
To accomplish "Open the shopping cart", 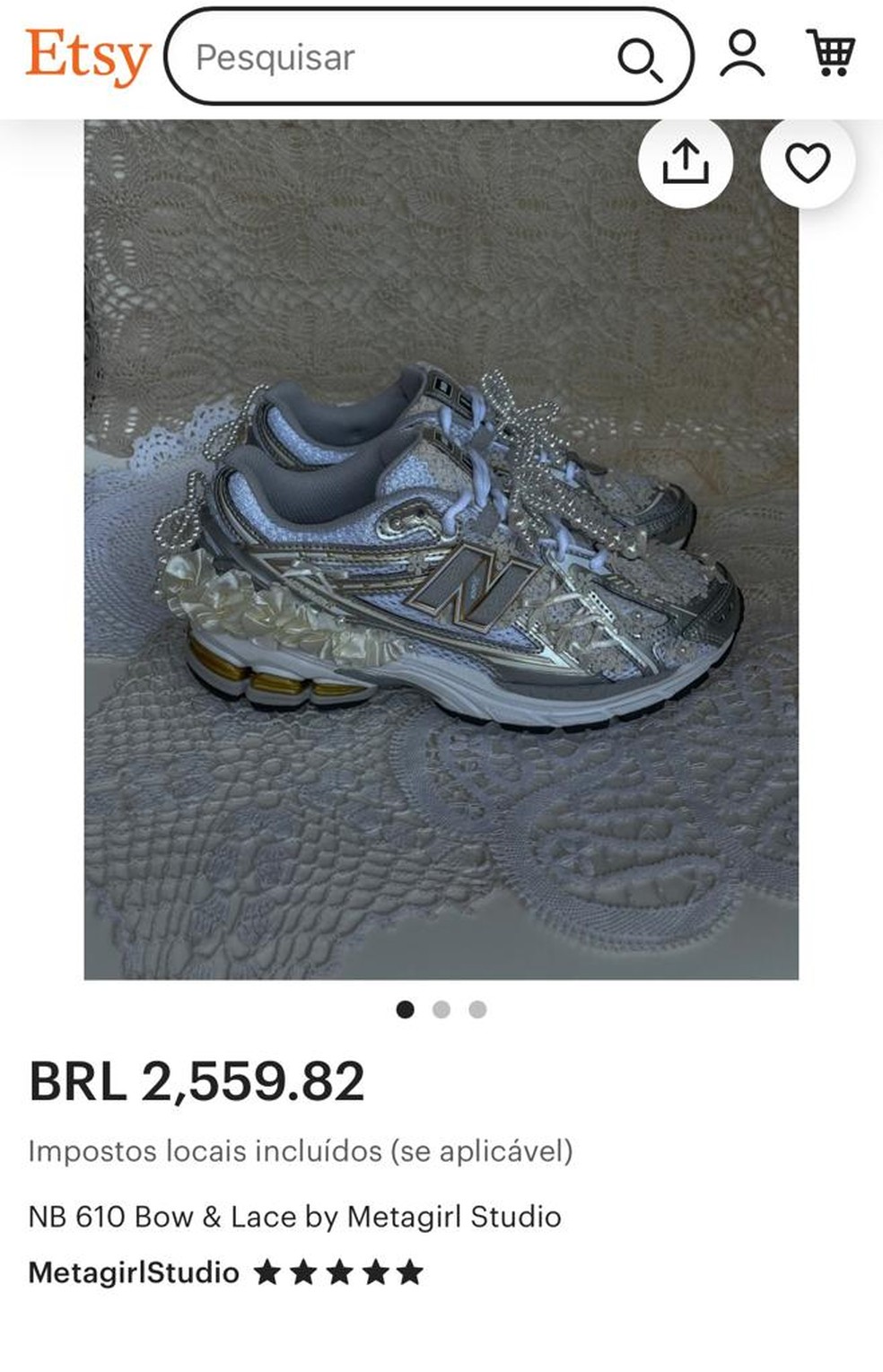I will (831, 54).
